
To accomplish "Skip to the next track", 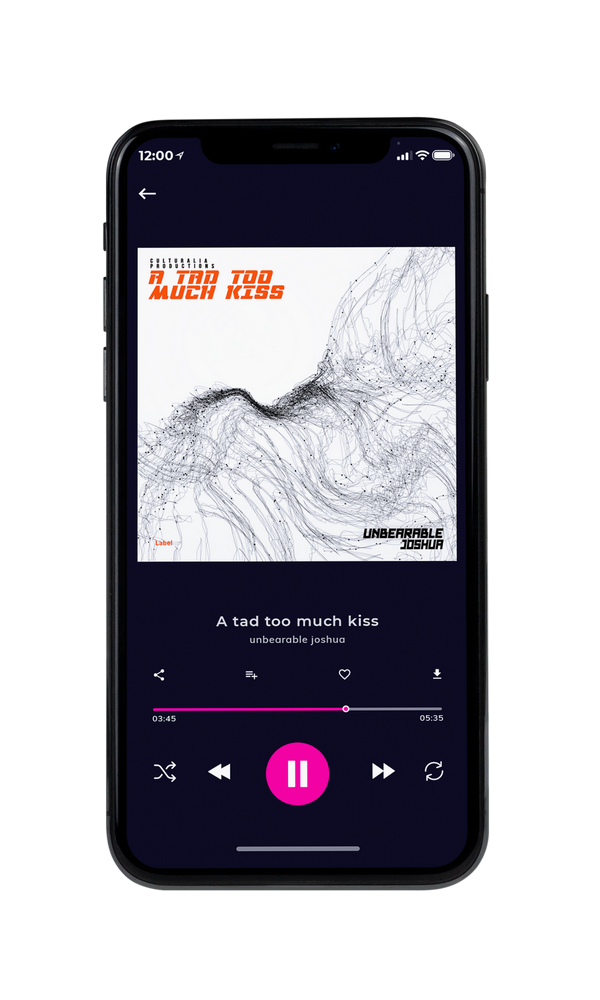I will [383, 771].
